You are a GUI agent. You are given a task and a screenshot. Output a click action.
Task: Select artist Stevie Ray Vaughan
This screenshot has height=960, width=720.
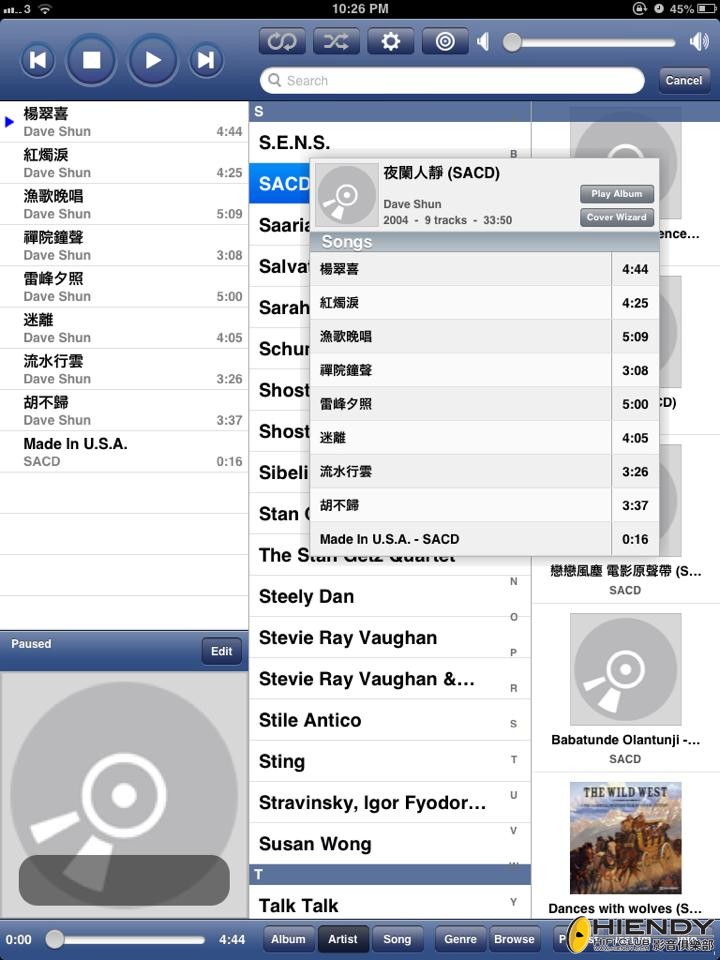347,638
